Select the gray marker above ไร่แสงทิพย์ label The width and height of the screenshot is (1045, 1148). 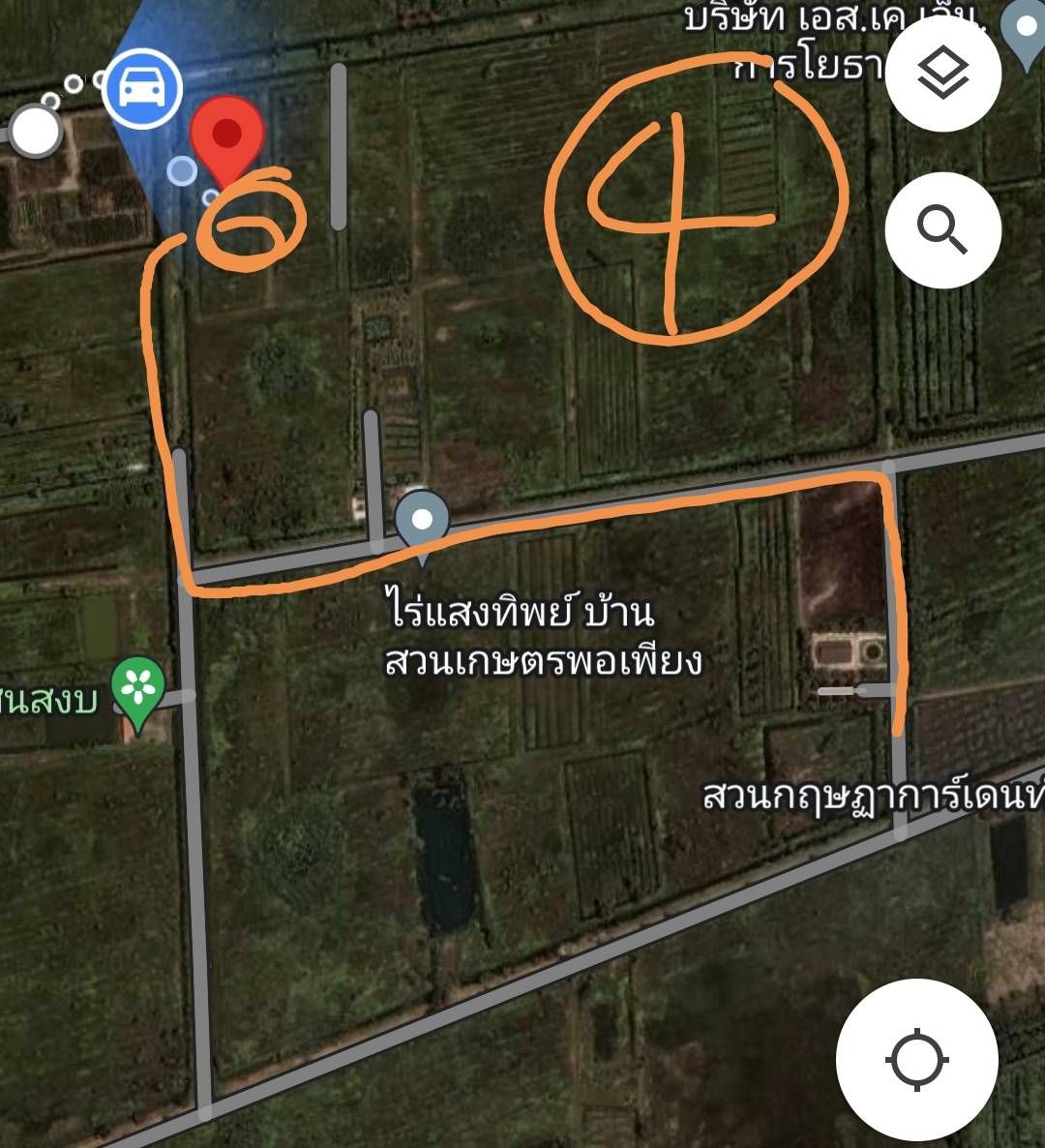point(421,518)
